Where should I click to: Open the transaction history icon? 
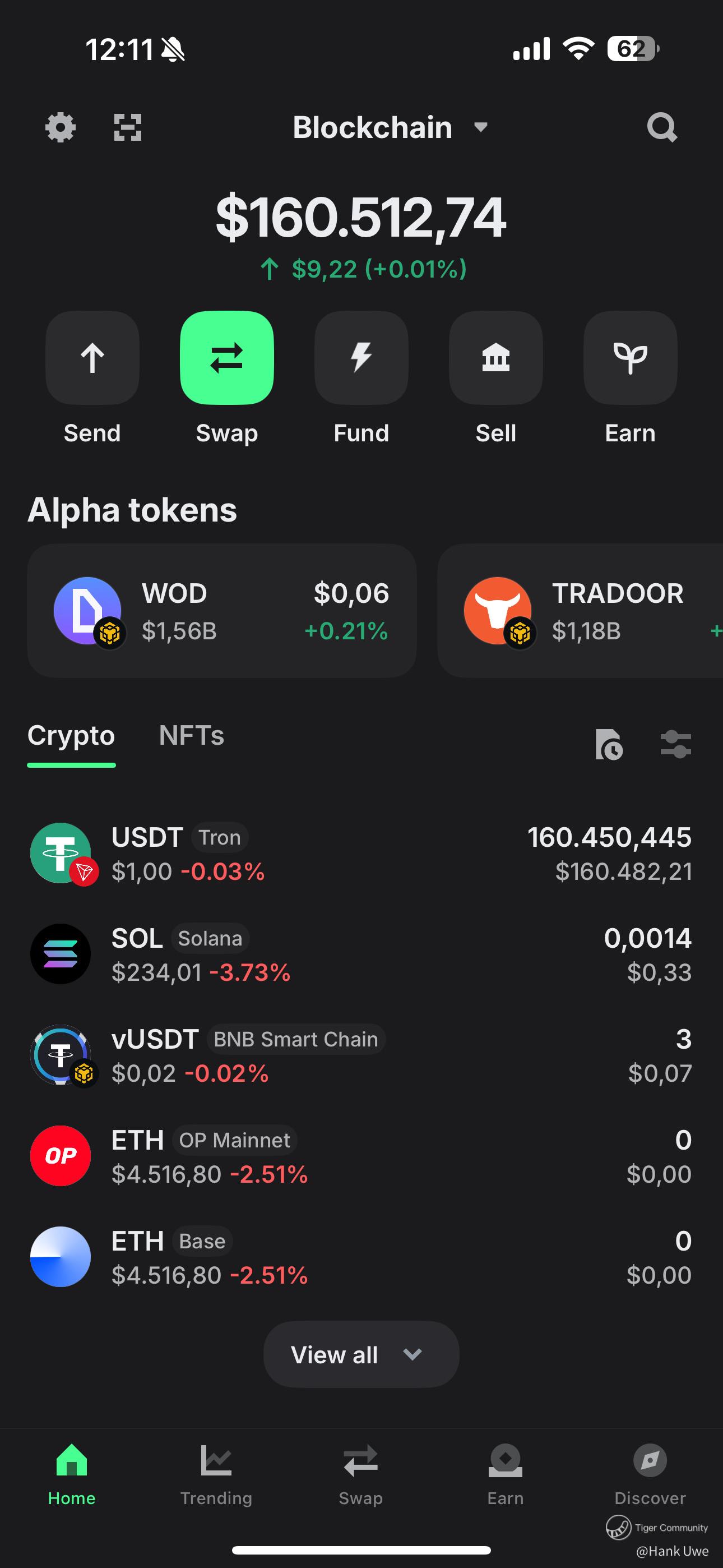(x=609, y=744)
